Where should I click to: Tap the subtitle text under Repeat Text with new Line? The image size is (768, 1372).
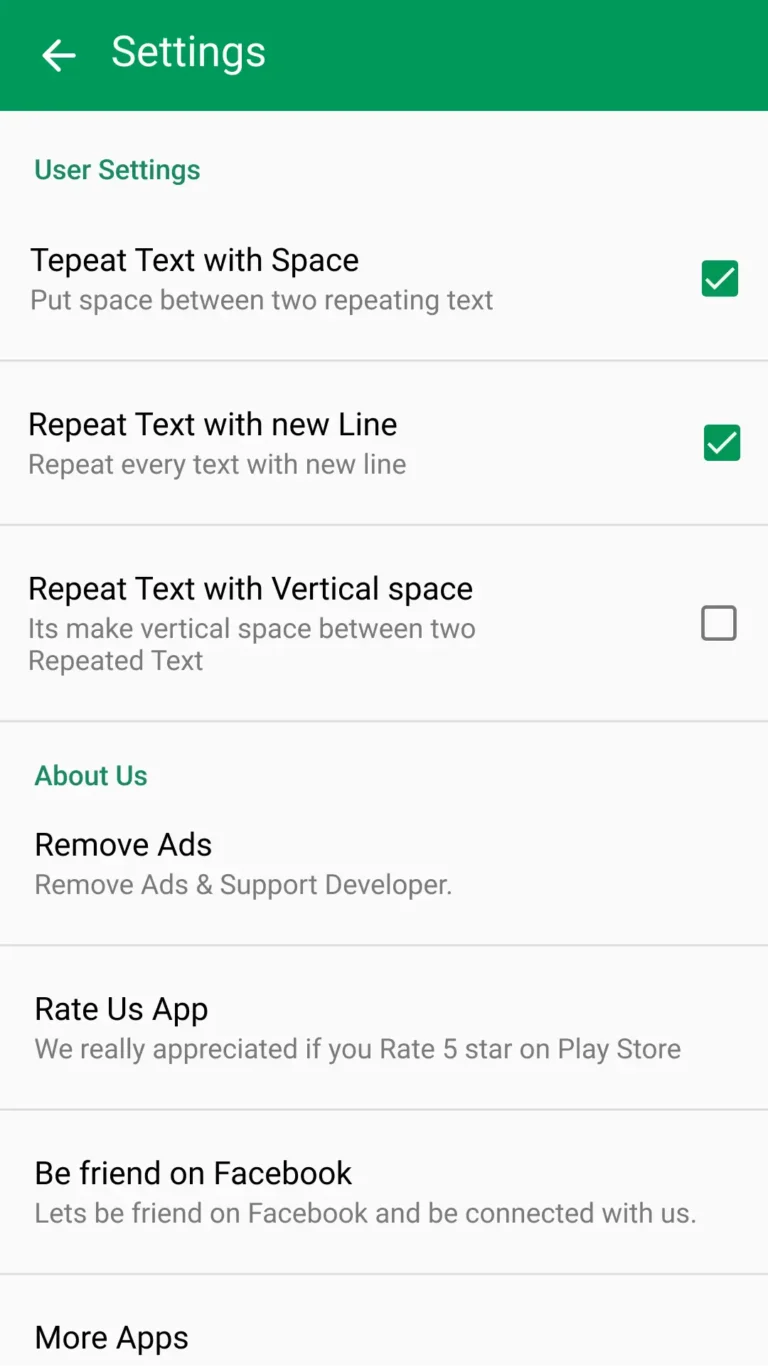click(x=218, y=464)
